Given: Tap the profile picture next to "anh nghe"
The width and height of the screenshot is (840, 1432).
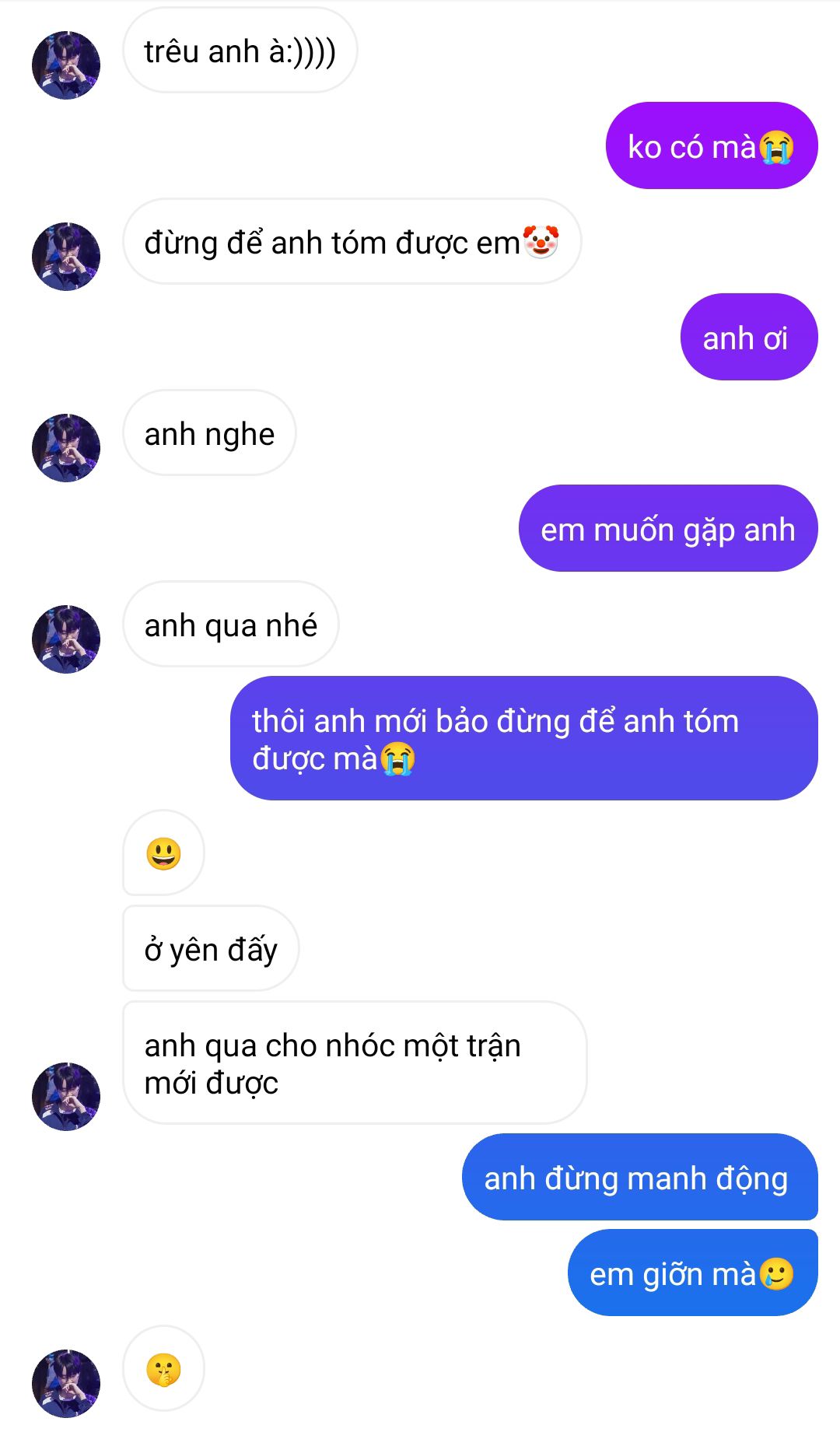Looking at the screenshot, I should [x=66, y=448].
